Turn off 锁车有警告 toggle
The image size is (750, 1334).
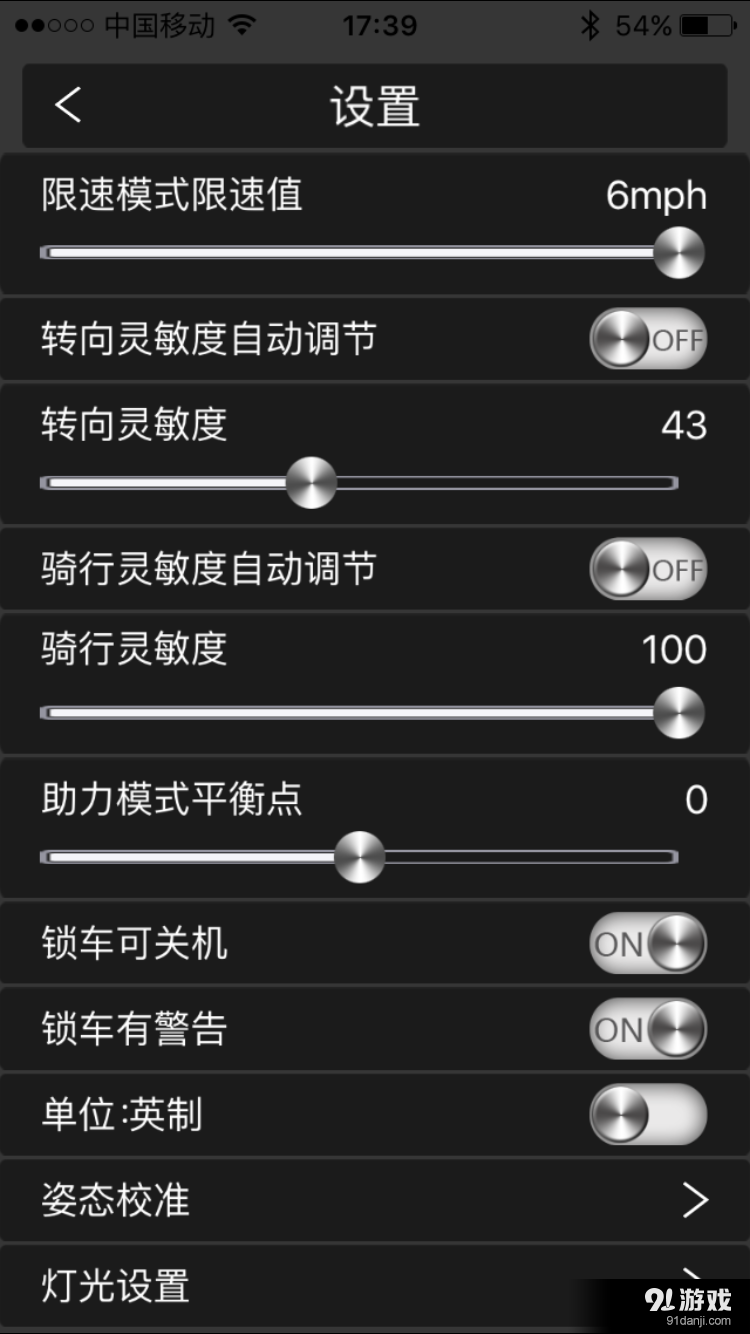pos(648,1029)
